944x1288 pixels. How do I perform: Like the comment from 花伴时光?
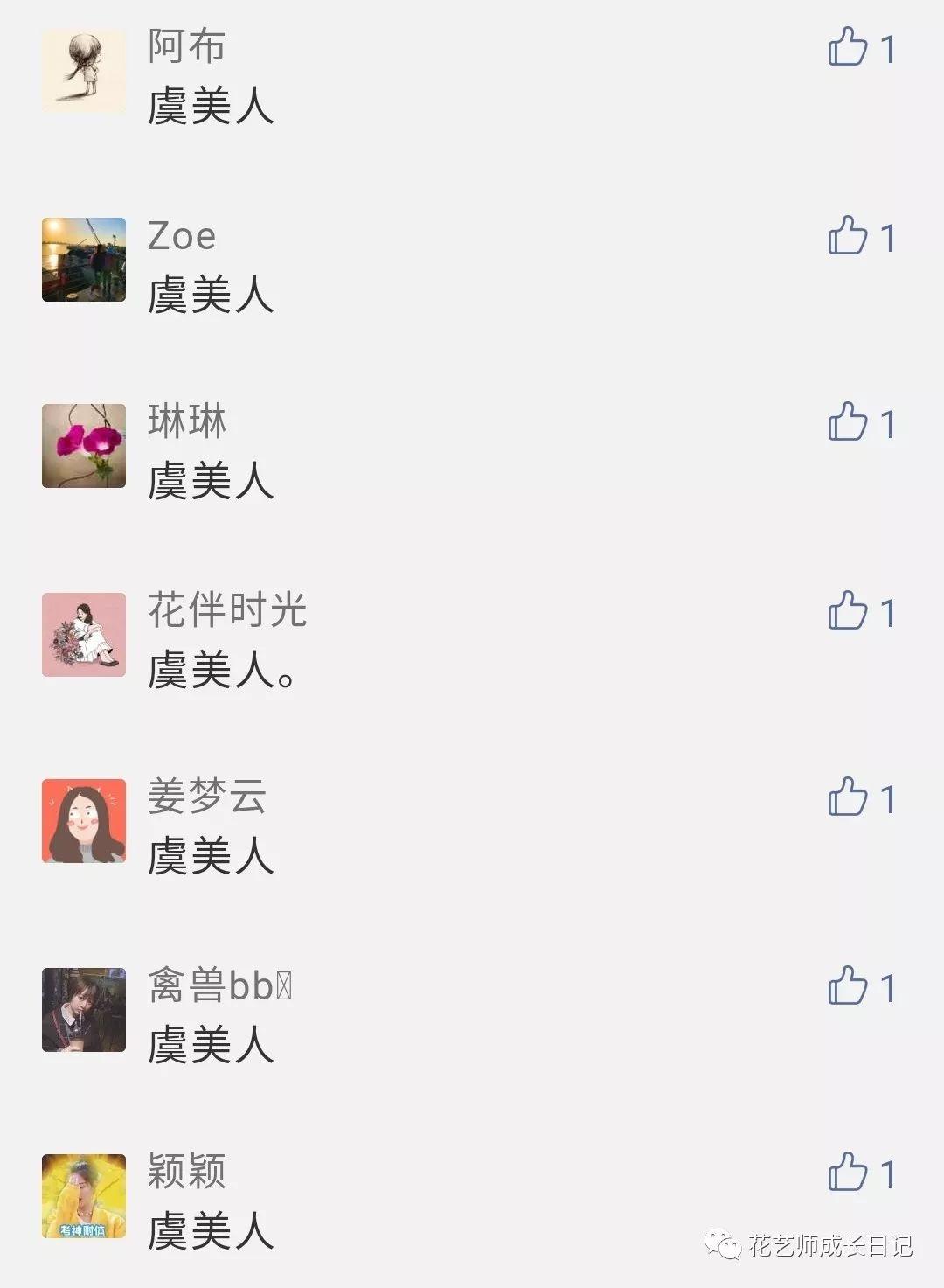tap(847, 611)
